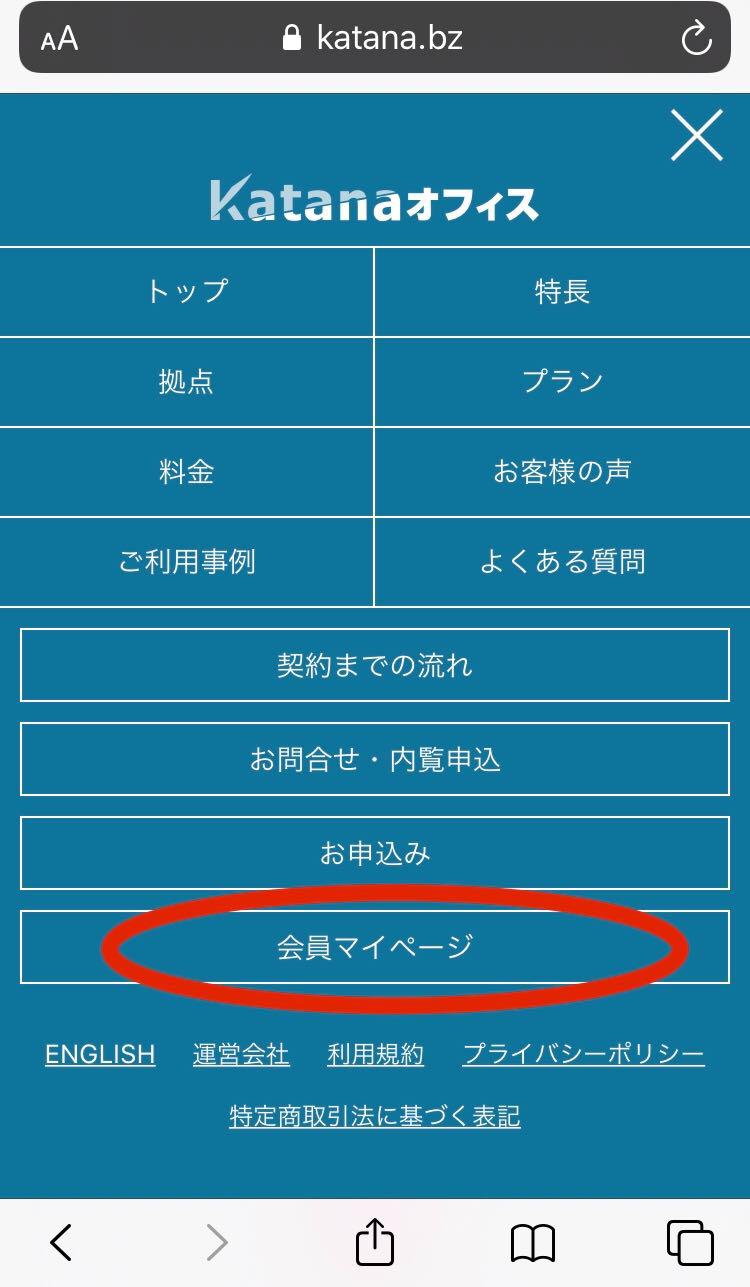Open 会員マイページ member page
The height and width of the screenshot is (1287, 750).
pos(375,947)
